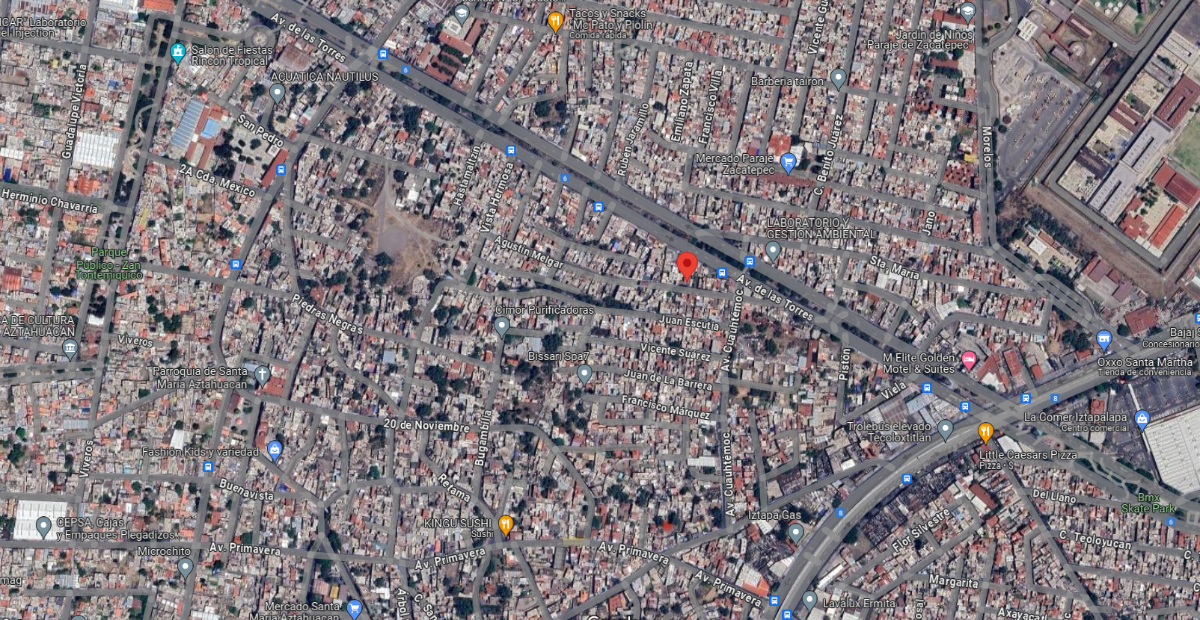1200x620 pixels.
Task: Tap the red dropped location pin
Action: tap(686, 266)
